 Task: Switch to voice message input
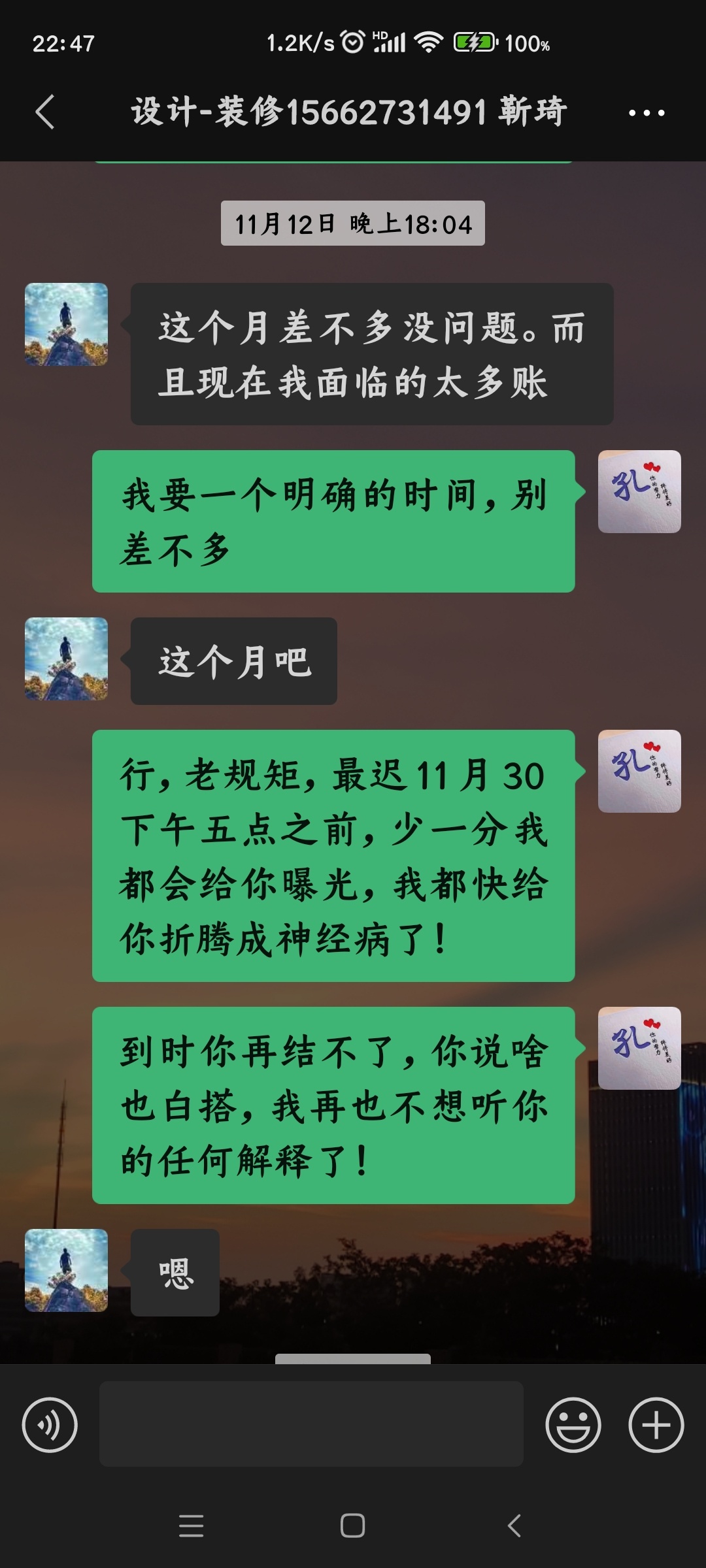click(x=50, y=1425)
